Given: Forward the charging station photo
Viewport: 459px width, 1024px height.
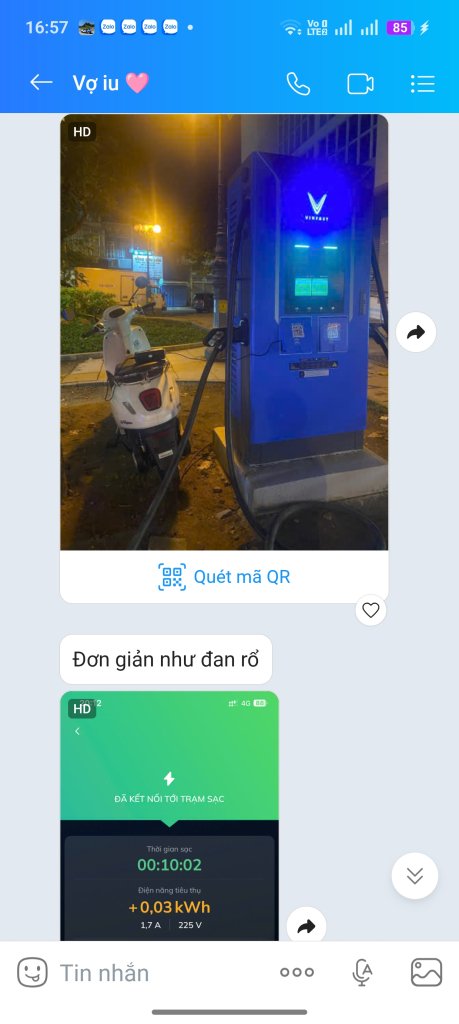Looking at the screenshot, I should [x=416, y=332].
